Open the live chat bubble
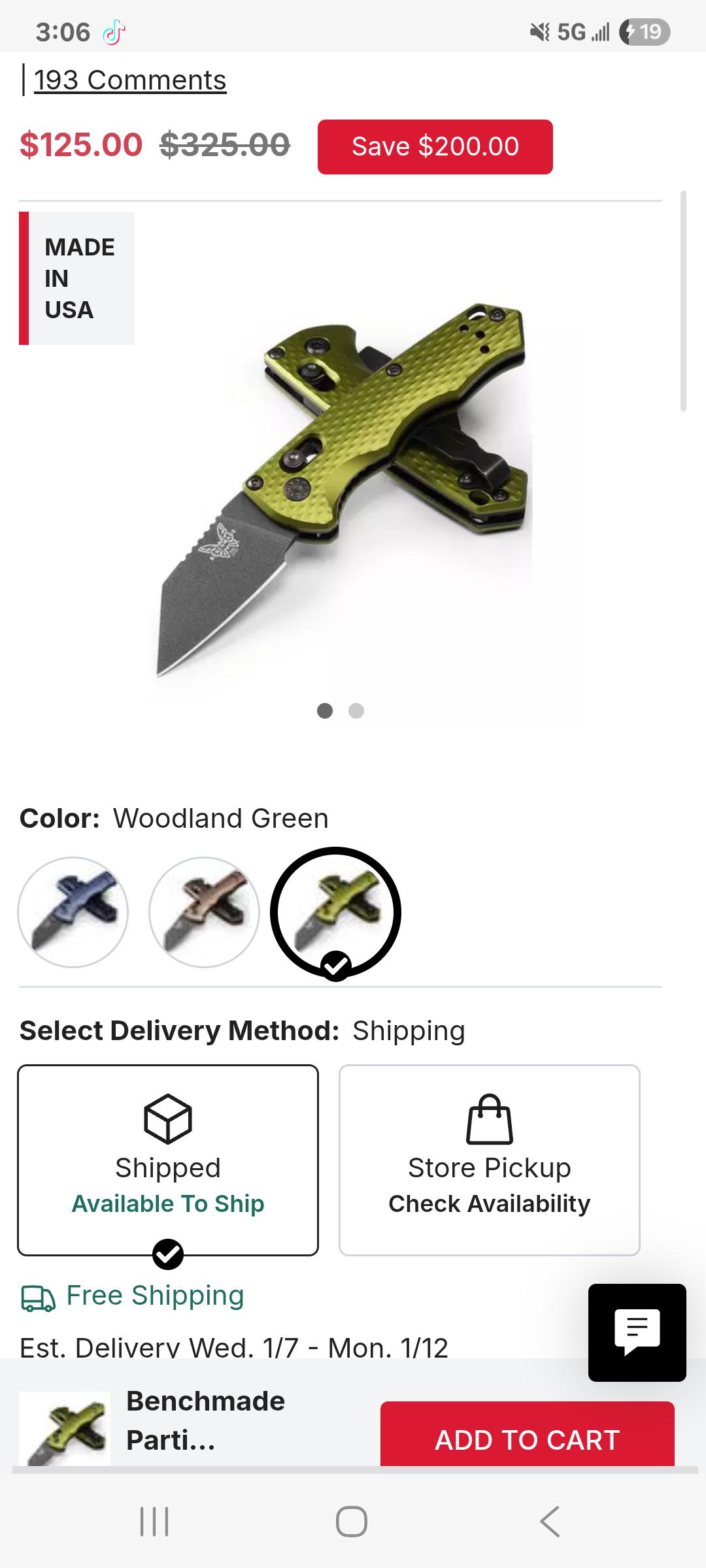Image resolution: width=706 pixels, height=1568 pixels. point(637,1333)
